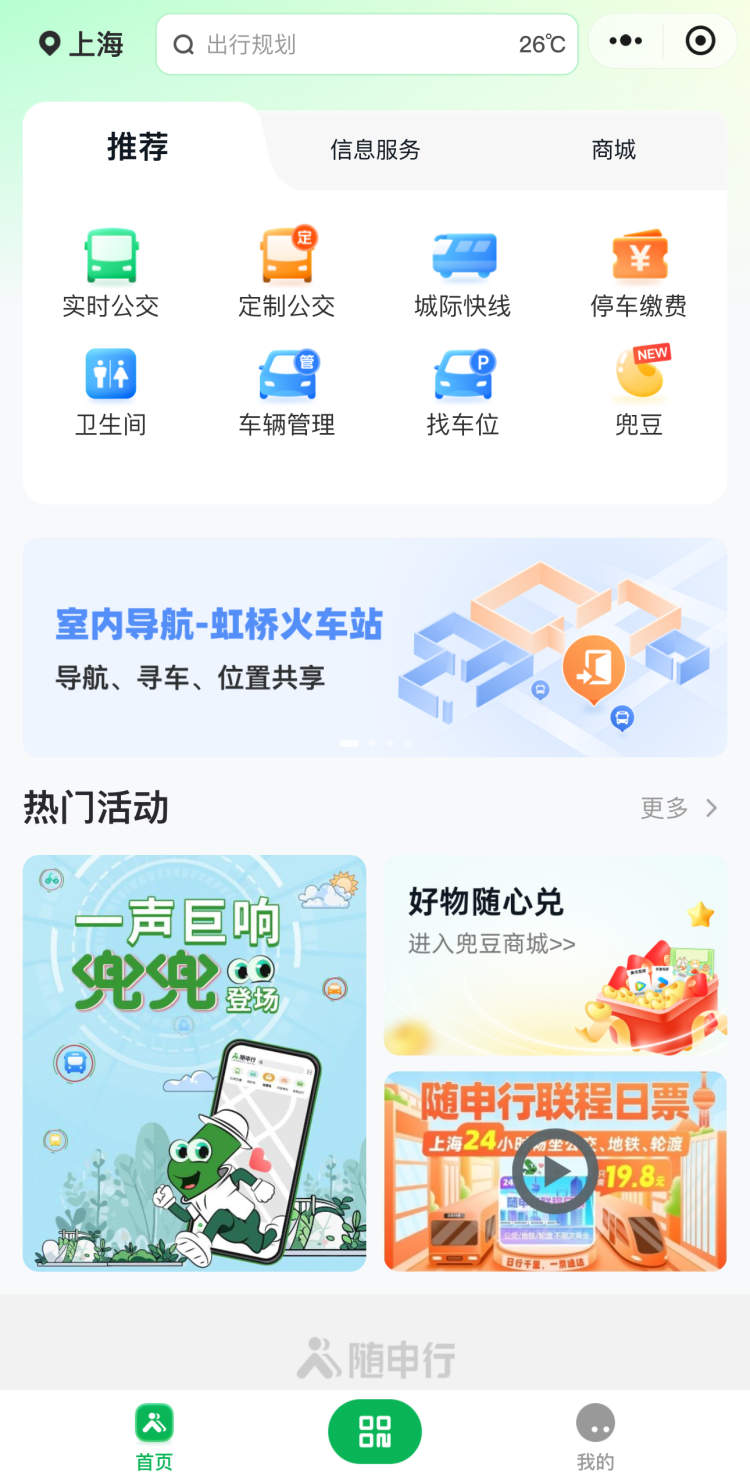Open 车辆管理
The image size is (750, 1474).
click(287, 392)
